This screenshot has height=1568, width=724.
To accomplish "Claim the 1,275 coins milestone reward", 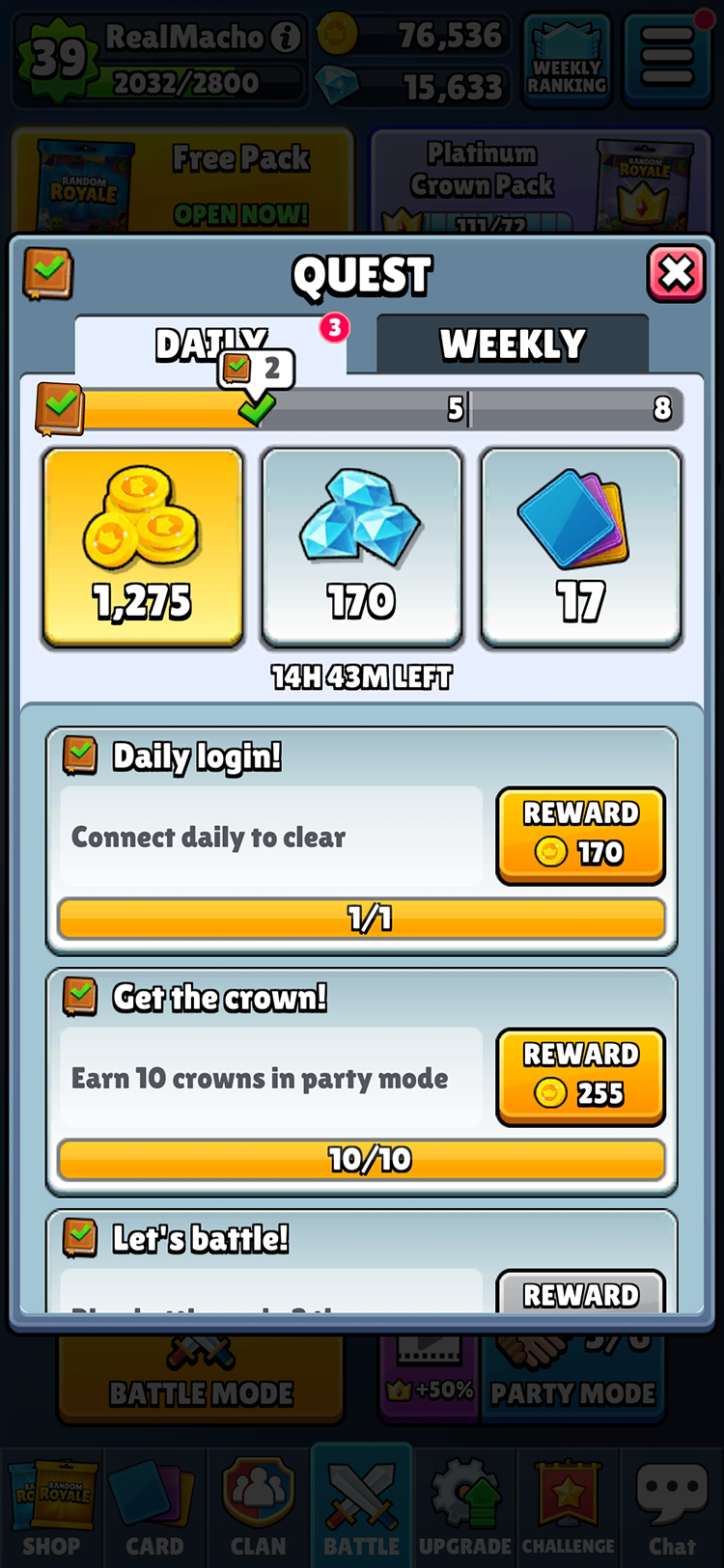I will (143, 547).
